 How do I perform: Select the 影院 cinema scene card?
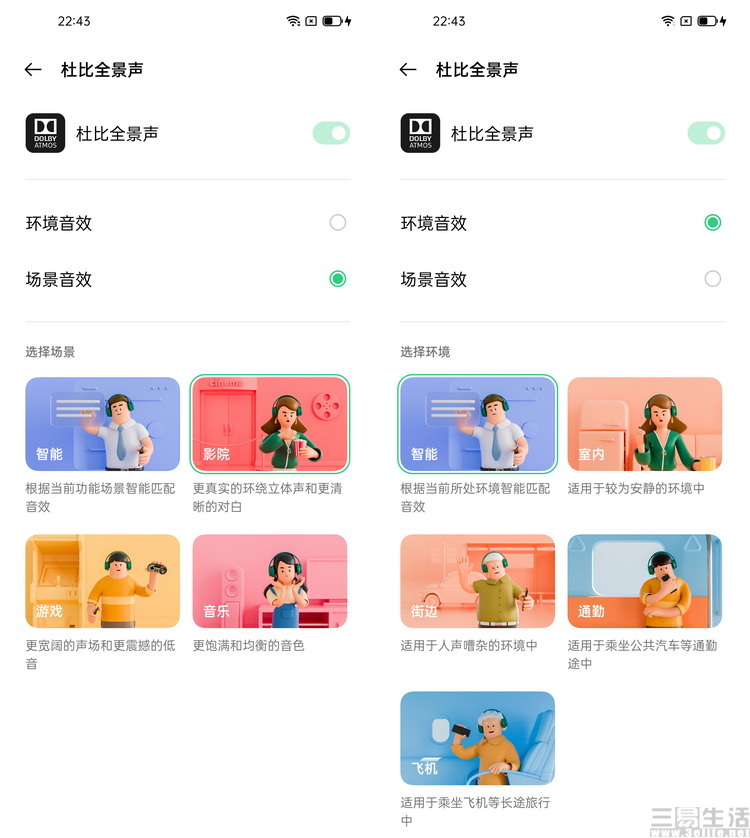click(270, 424)
